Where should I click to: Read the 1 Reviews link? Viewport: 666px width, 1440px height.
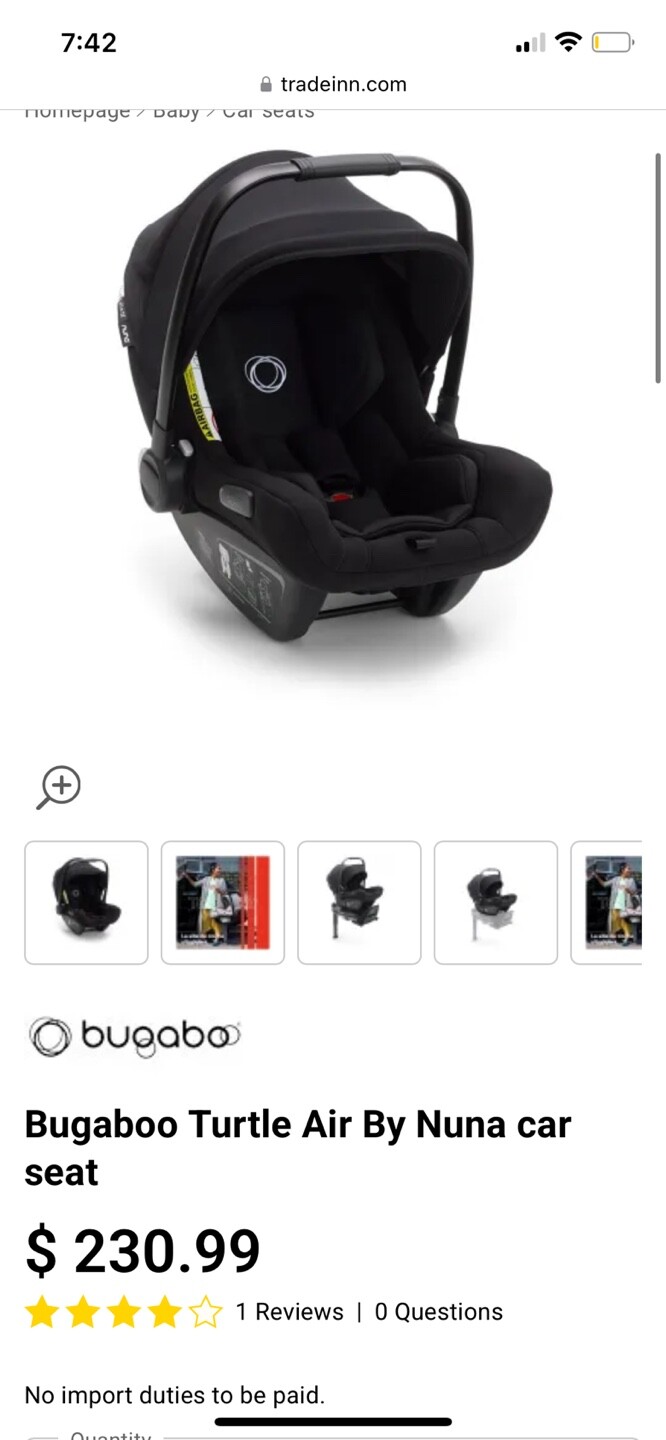pos(289,1312)
